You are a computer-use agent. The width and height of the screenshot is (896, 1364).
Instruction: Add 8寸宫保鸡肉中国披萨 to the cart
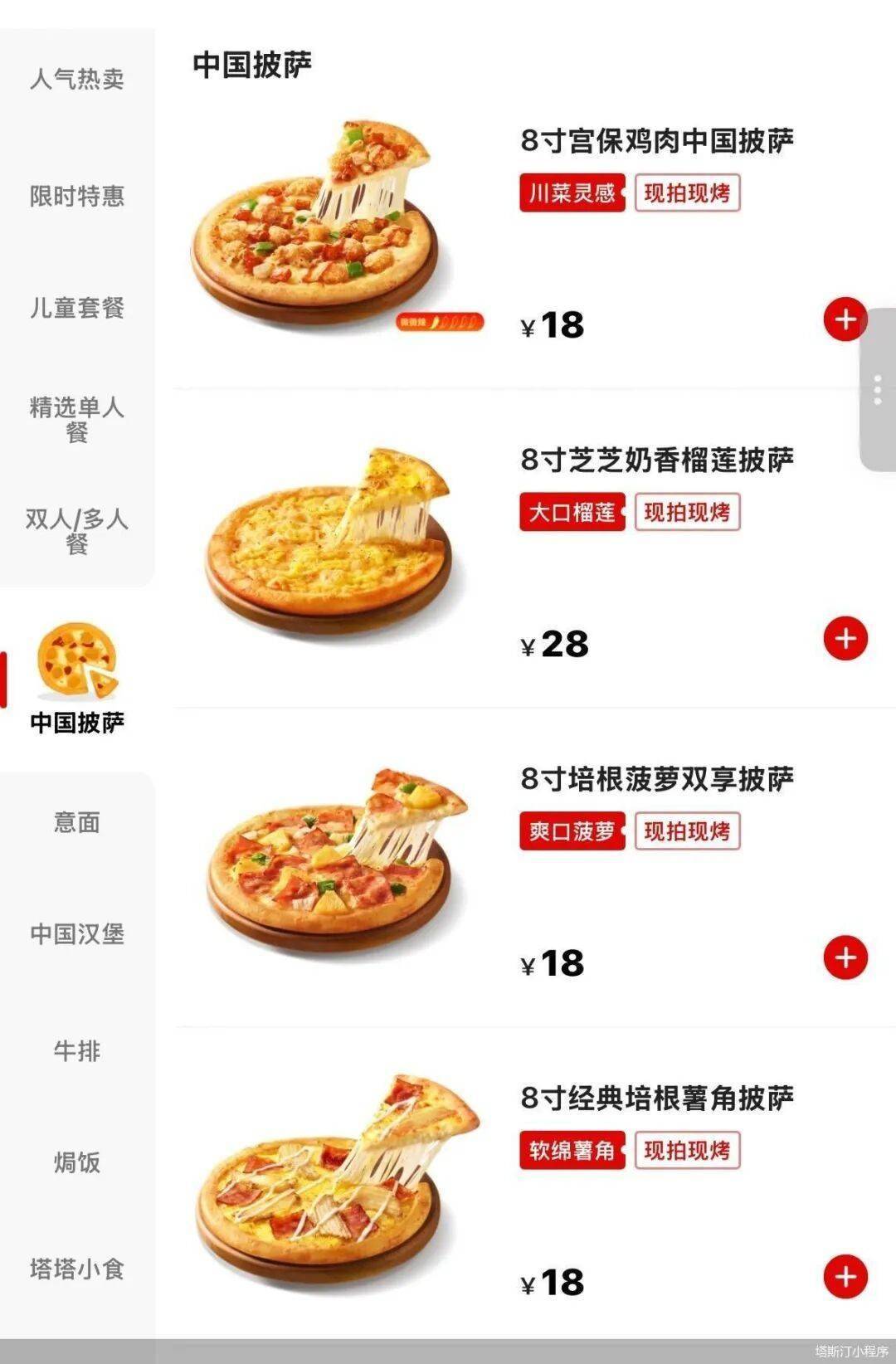[845, 319]
